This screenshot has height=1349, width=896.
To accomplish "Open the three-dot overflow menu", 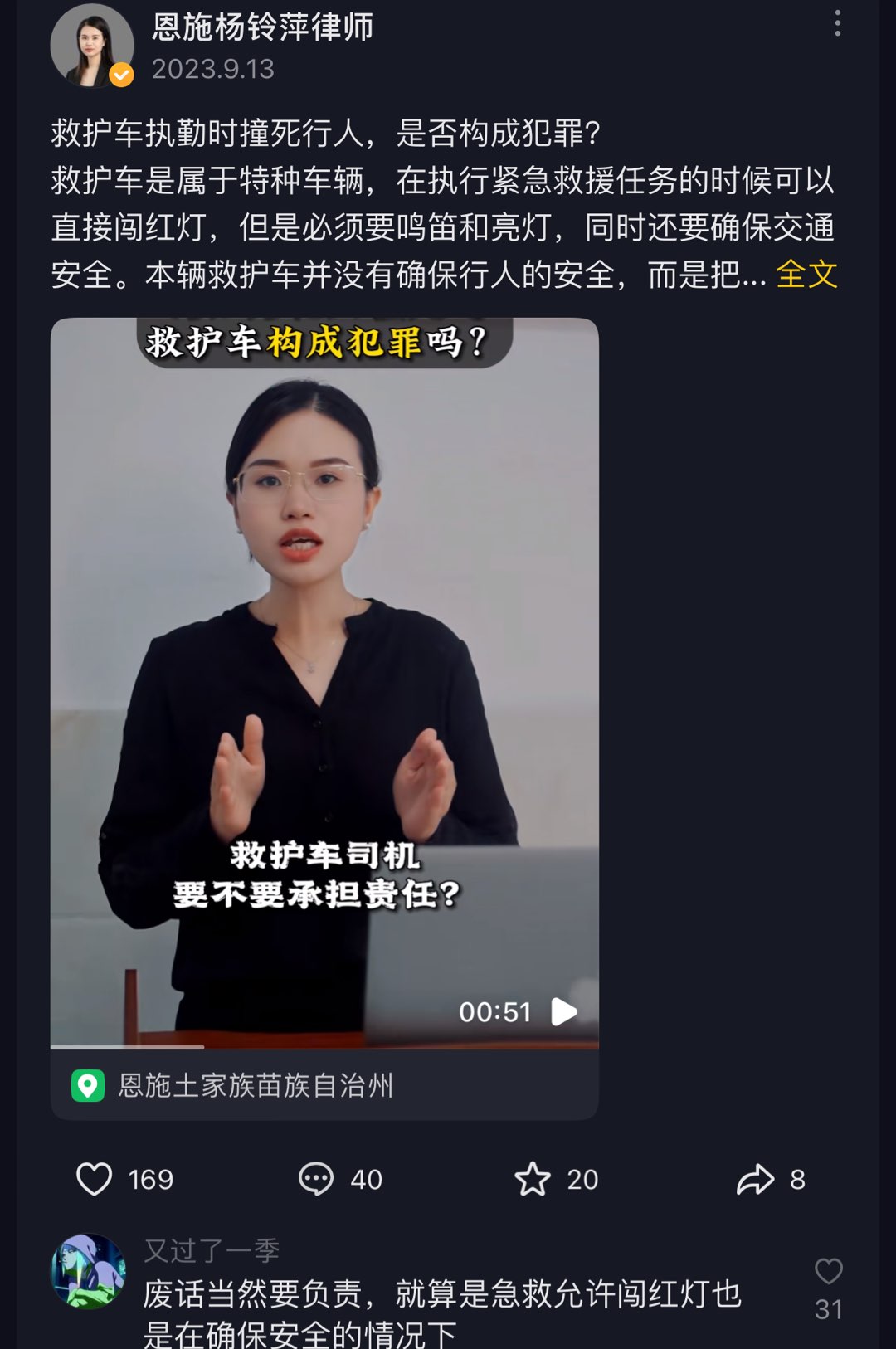I will click(837, 24).
